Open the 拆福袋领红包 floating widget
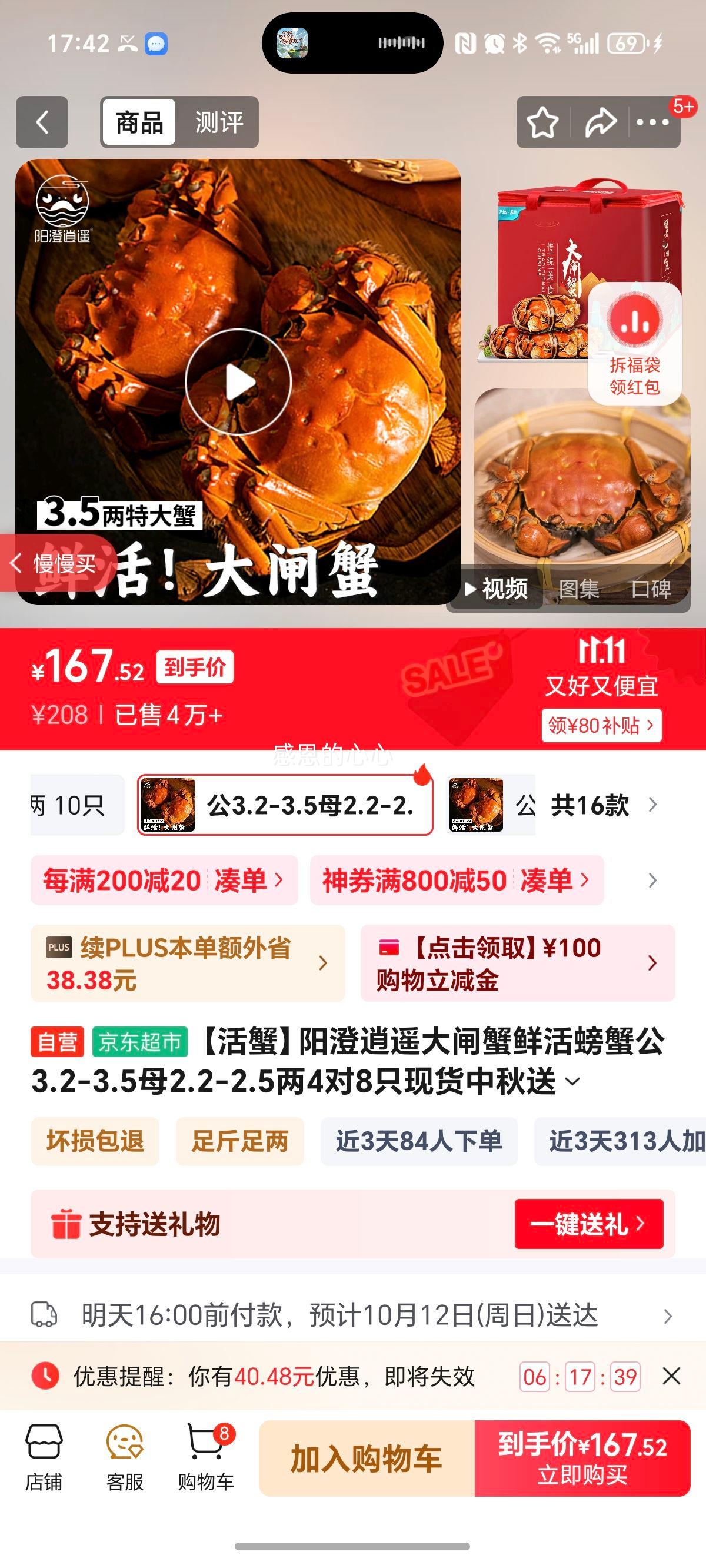 [x=635, y=344]
